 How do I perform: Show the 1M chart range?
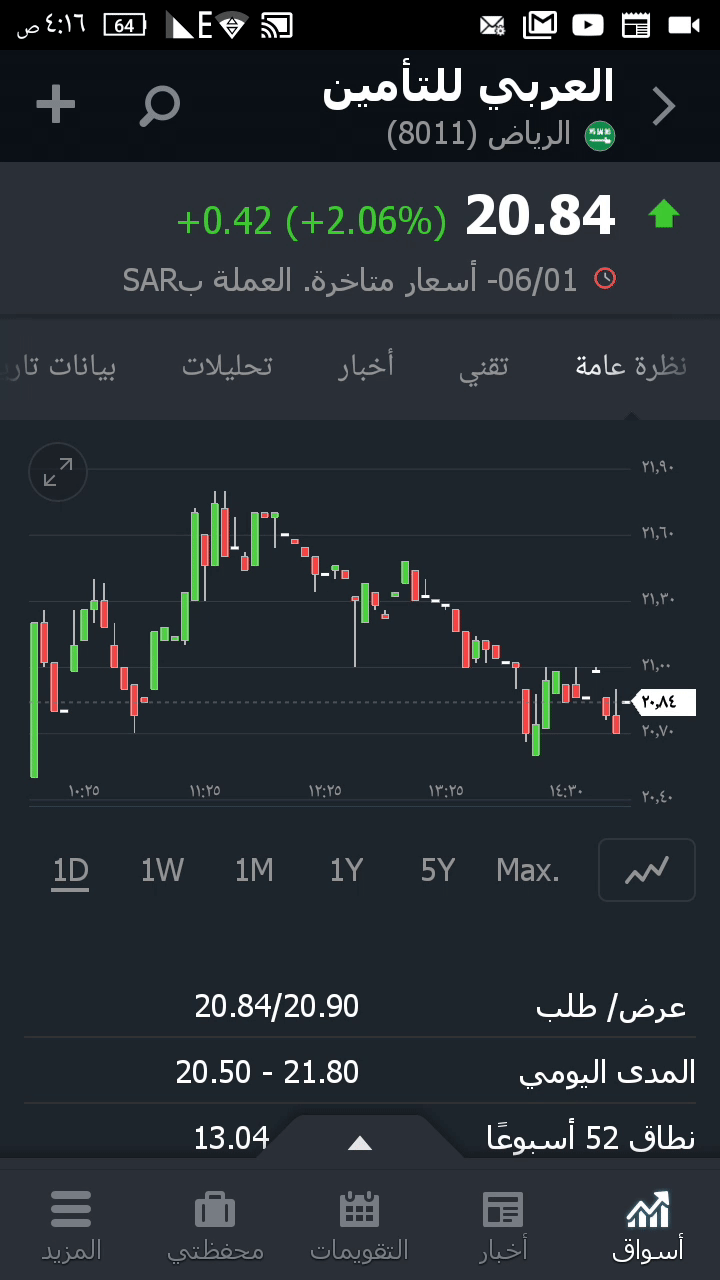pos(254,871)
